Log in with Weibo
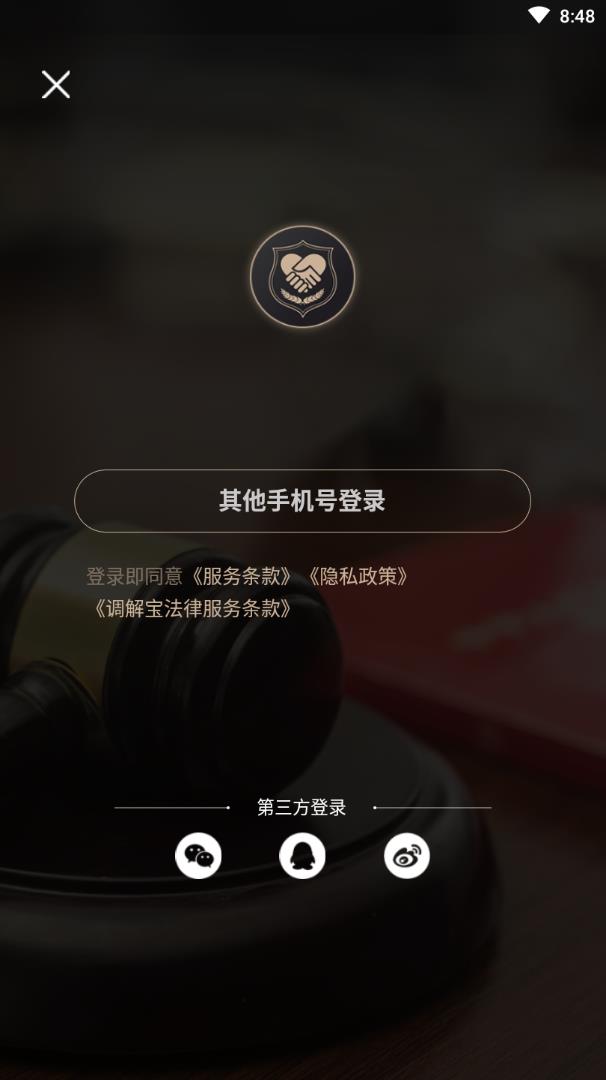The image size is (606, 1080). click(x=407, y=856)
